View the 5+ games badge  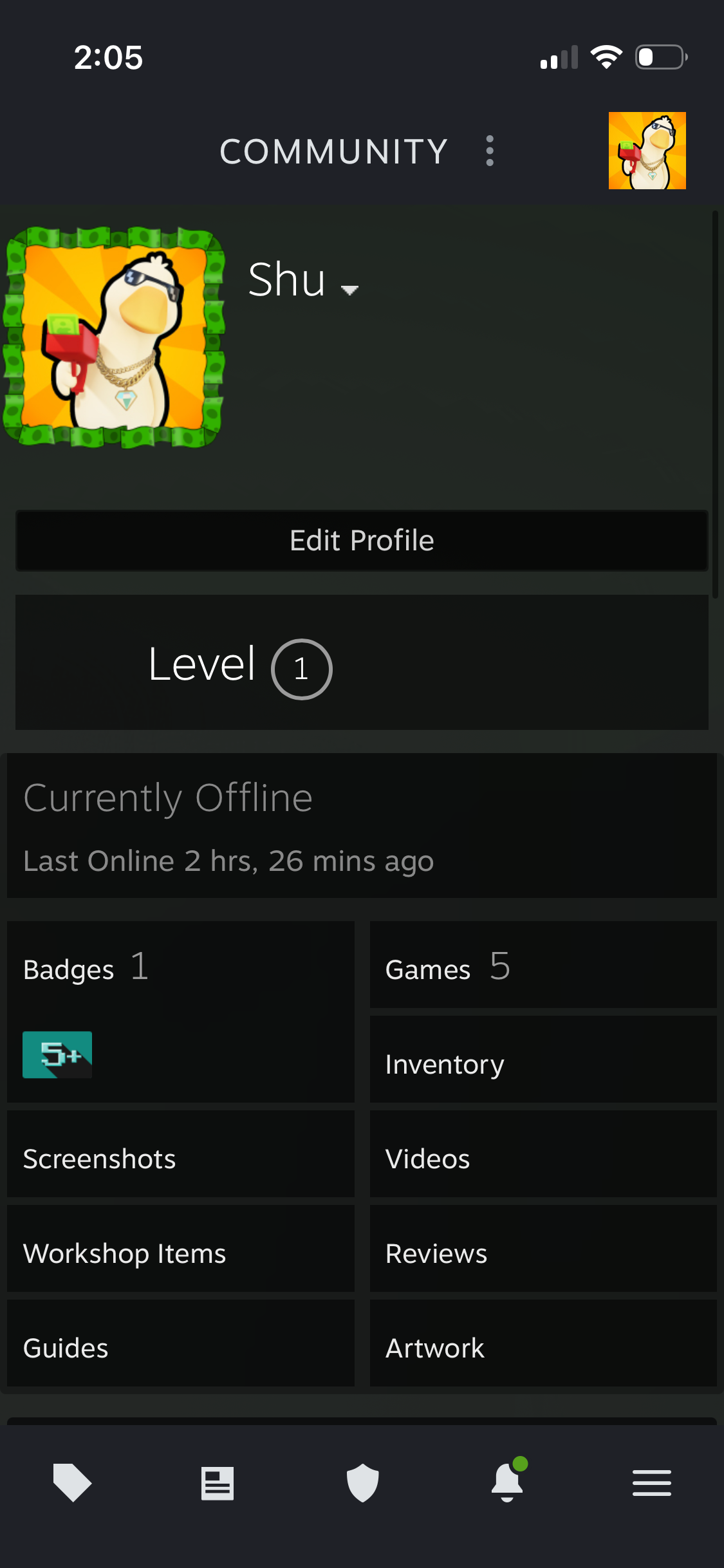(57, 1054)
